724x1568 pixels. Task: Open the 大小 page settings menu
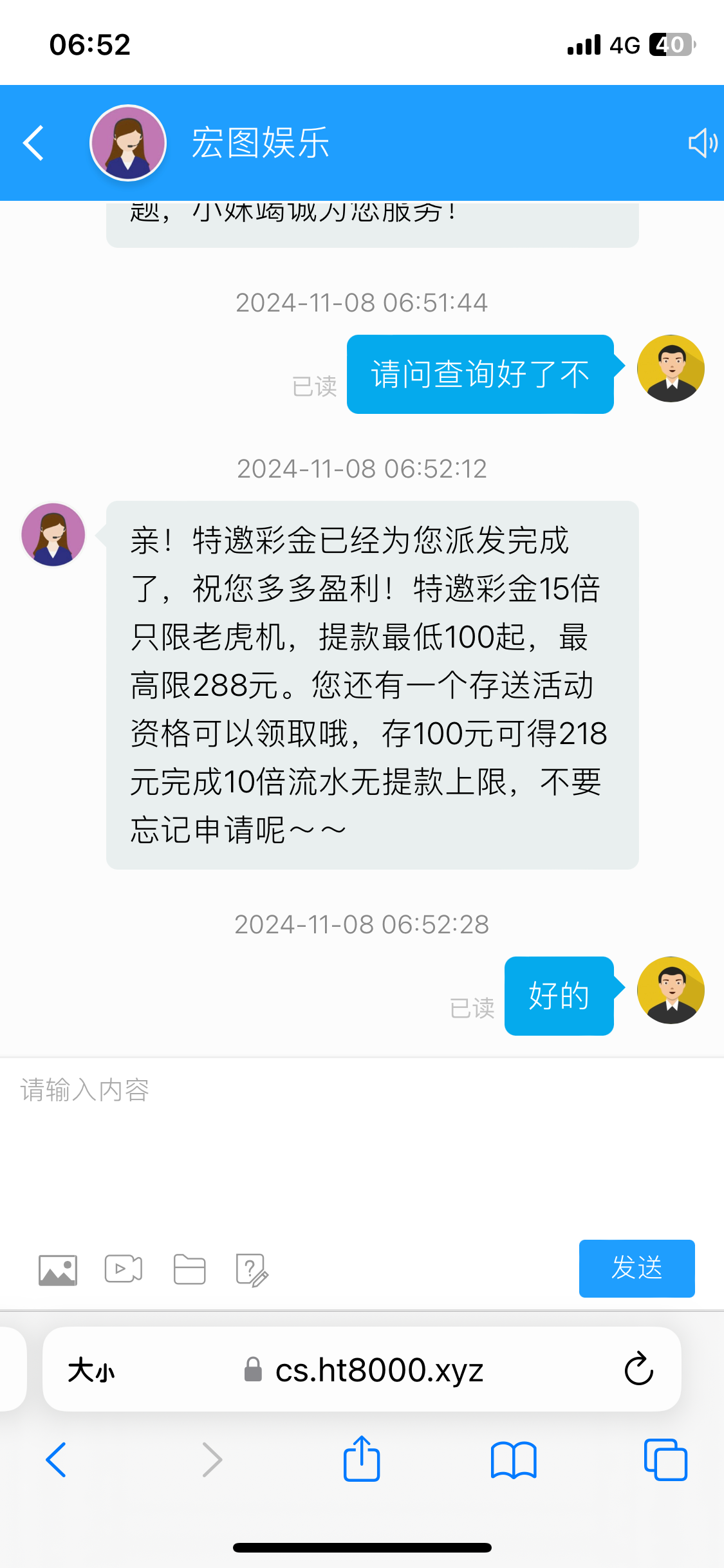91,1370
